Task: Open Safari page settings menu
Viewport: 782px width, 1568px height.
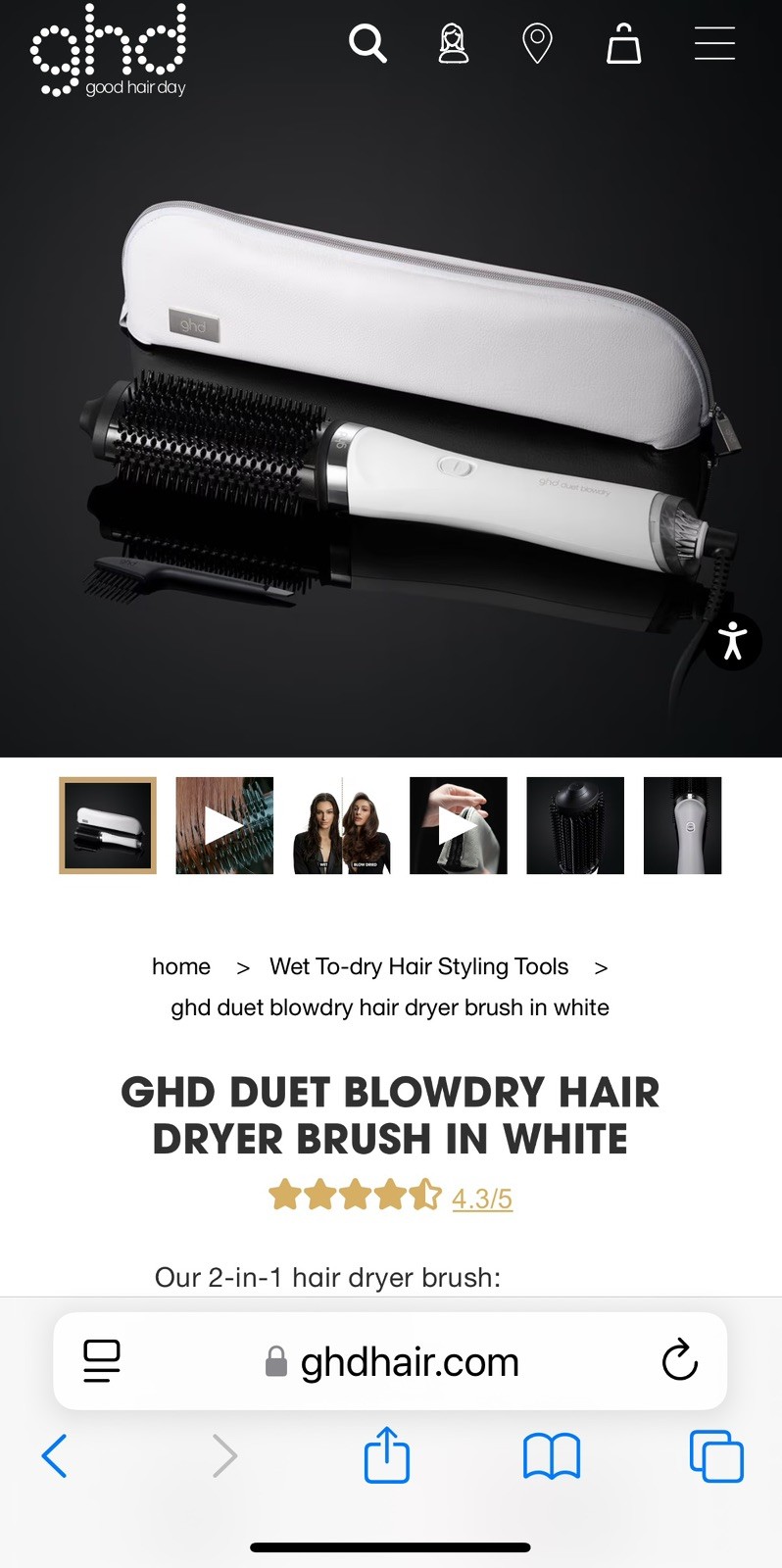Action: click(102, 1360)
